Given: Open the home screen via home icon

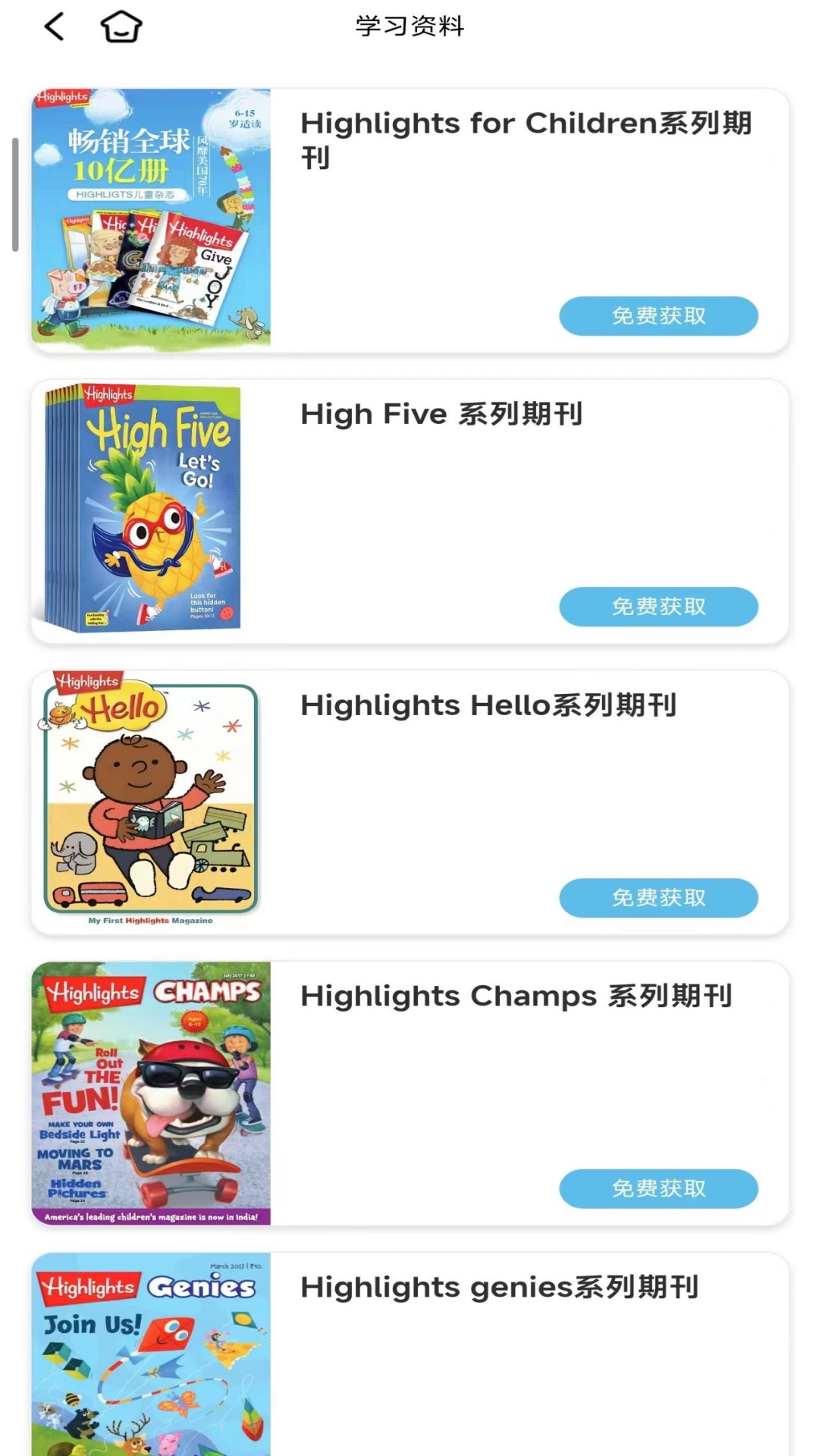Looking at the screenshot, I should [x=121, y=27].
